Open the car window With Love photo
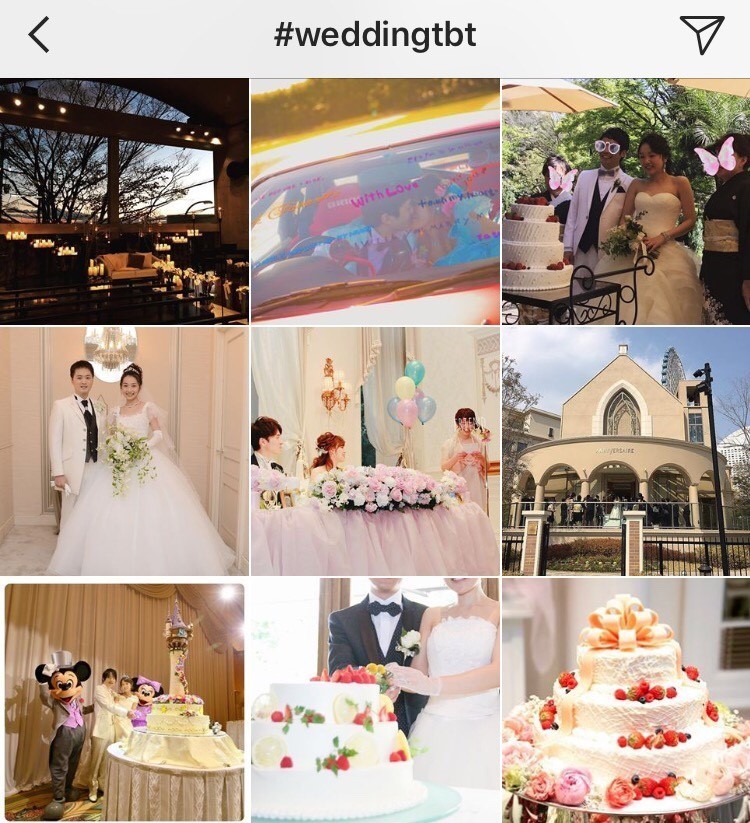The image size is (750, 823). [x=375, y=201]
